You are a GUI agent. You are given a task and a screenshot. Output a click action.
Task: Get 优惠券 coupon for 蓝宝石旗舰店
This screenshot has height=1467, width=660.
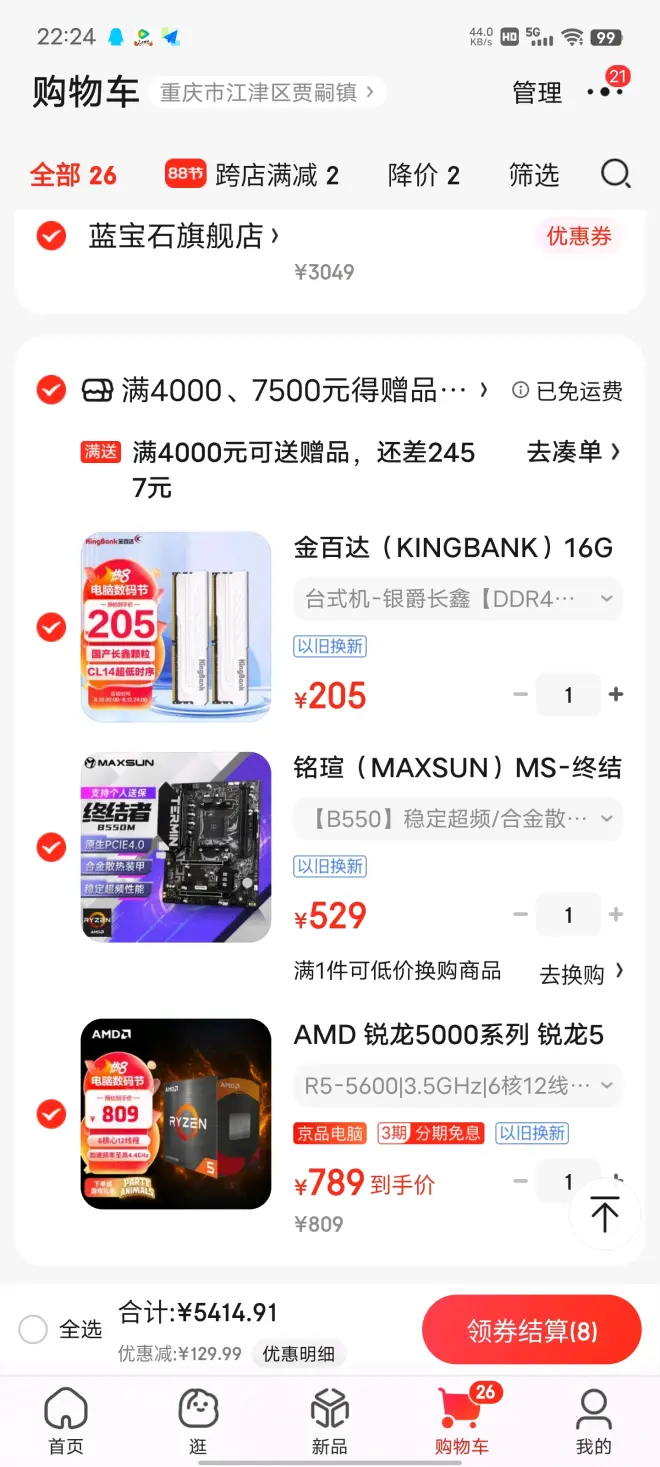579,236
